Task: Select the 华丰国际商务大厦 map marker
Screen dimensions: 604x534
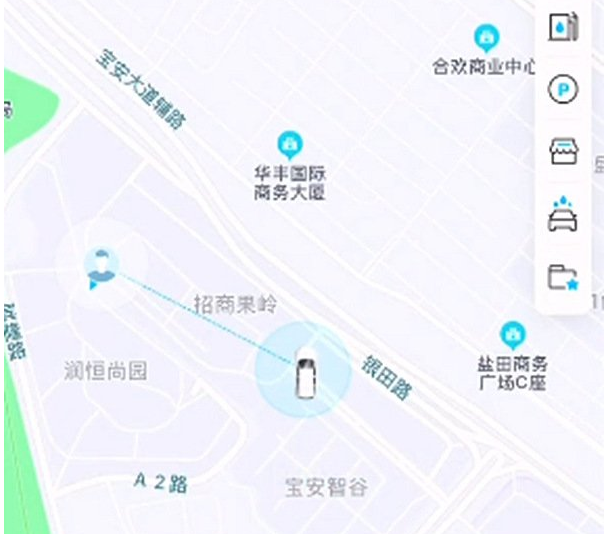Action: tap(290, 145)
